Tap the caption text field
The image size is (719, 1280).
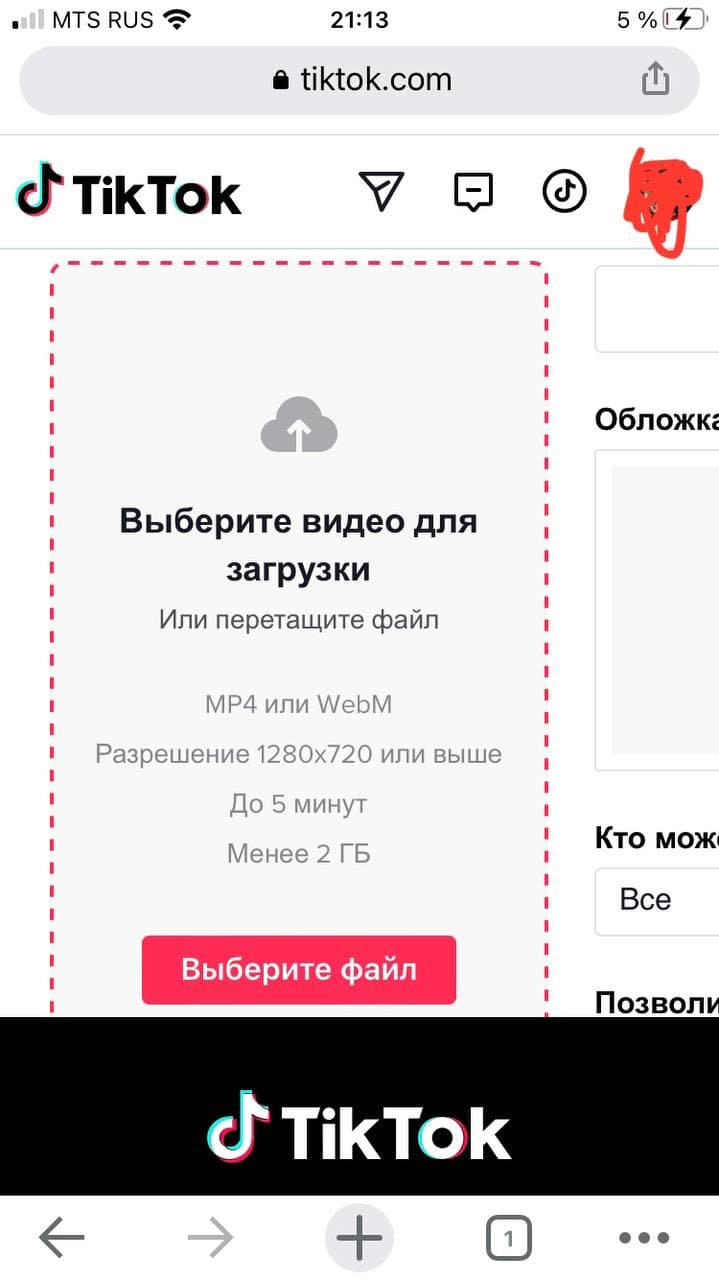click(x=657, y=309)
